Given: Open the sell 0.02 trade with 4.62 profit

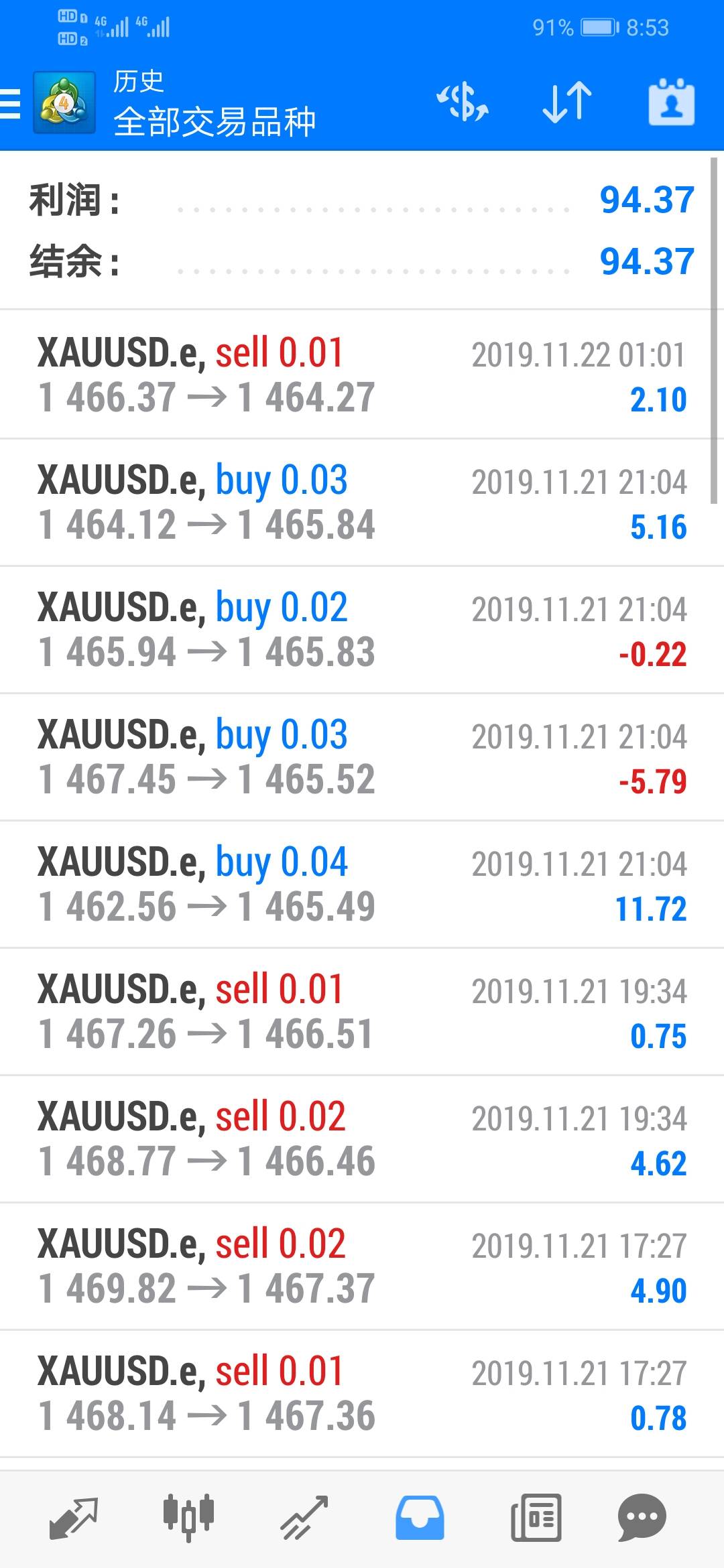Looking at the screenshot, I should (362, 1139).
